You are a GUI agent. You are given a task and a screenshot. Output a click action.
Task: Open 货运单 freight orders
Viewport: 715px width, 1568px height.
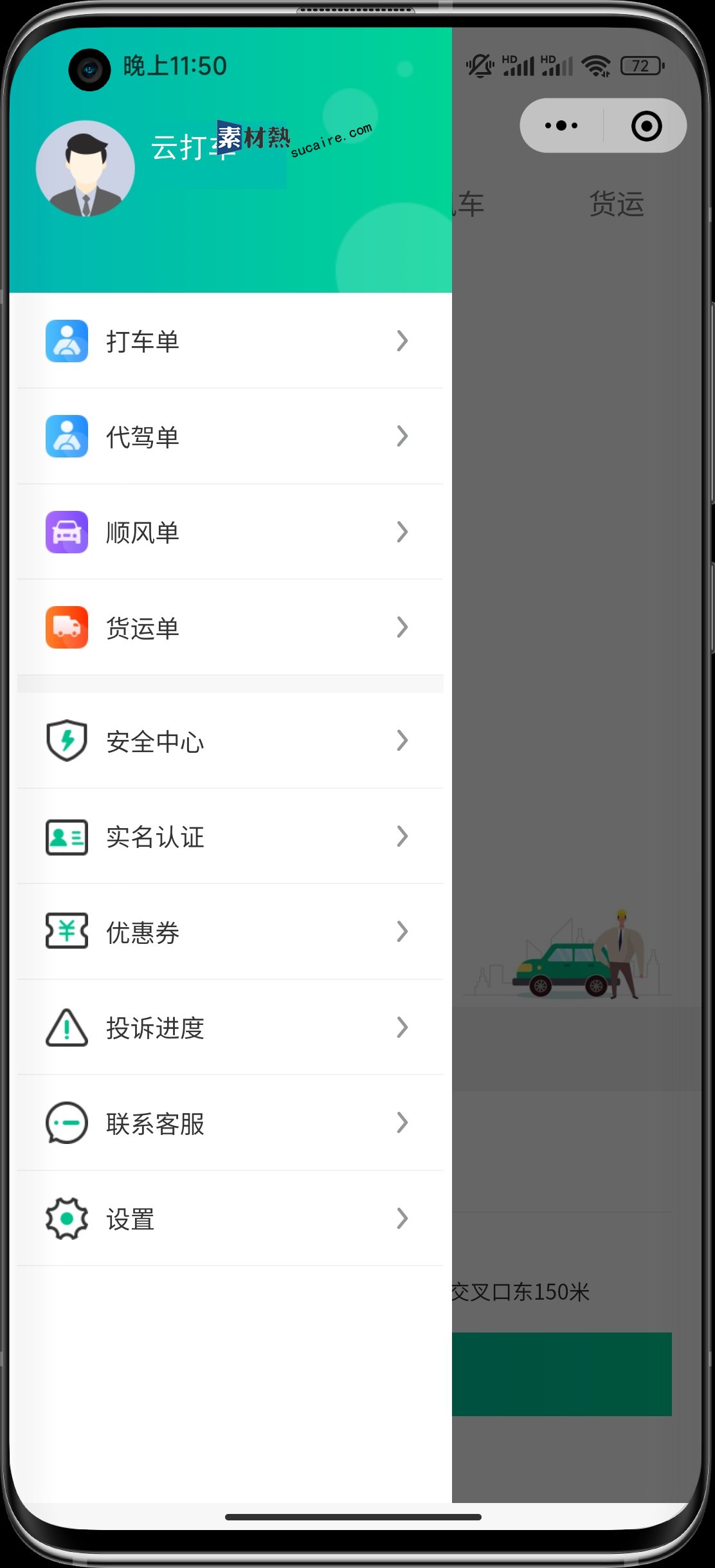tap(230, 628)
